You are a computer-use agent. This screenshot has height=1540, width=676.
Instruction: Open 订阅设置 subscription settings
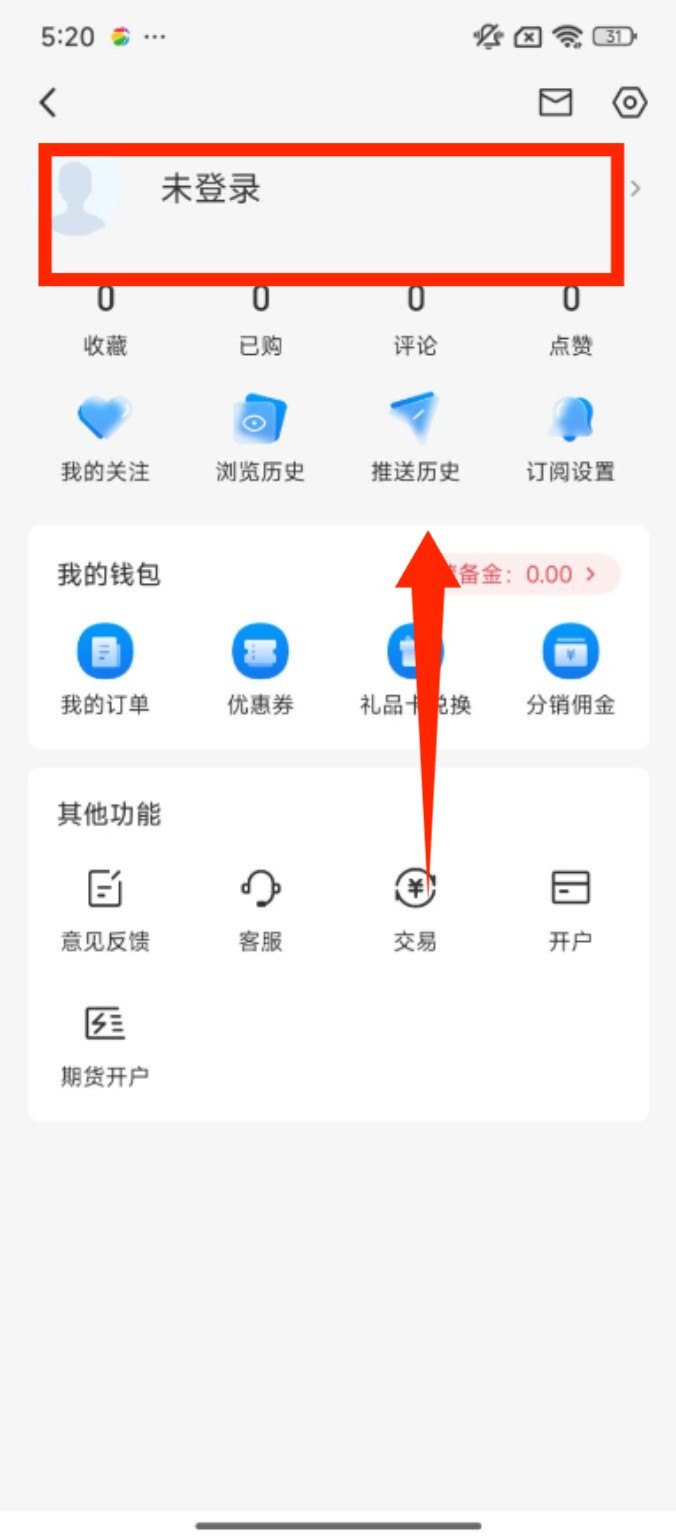(x=570, y=437)
